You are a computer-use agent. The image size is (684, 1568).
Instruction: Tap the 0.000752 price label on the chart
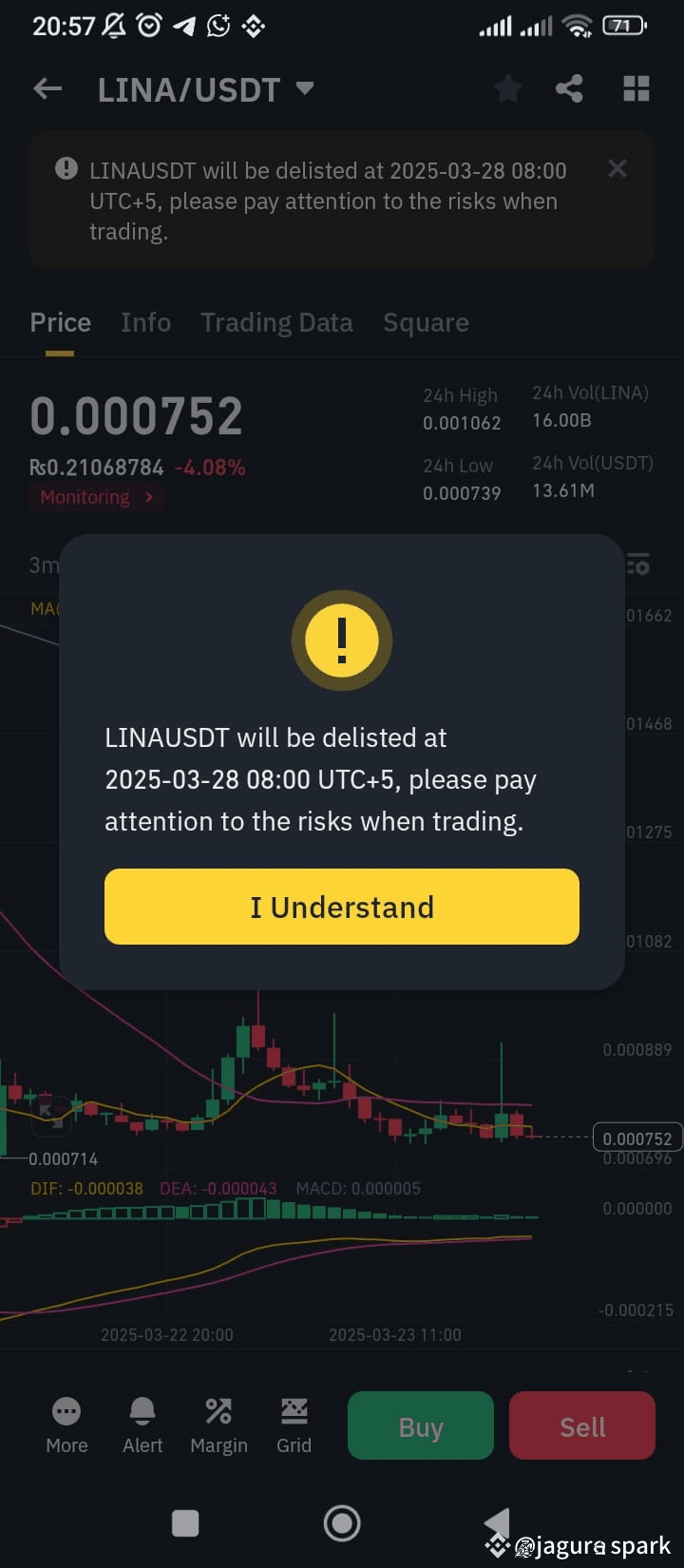[x=637, y=1137]
